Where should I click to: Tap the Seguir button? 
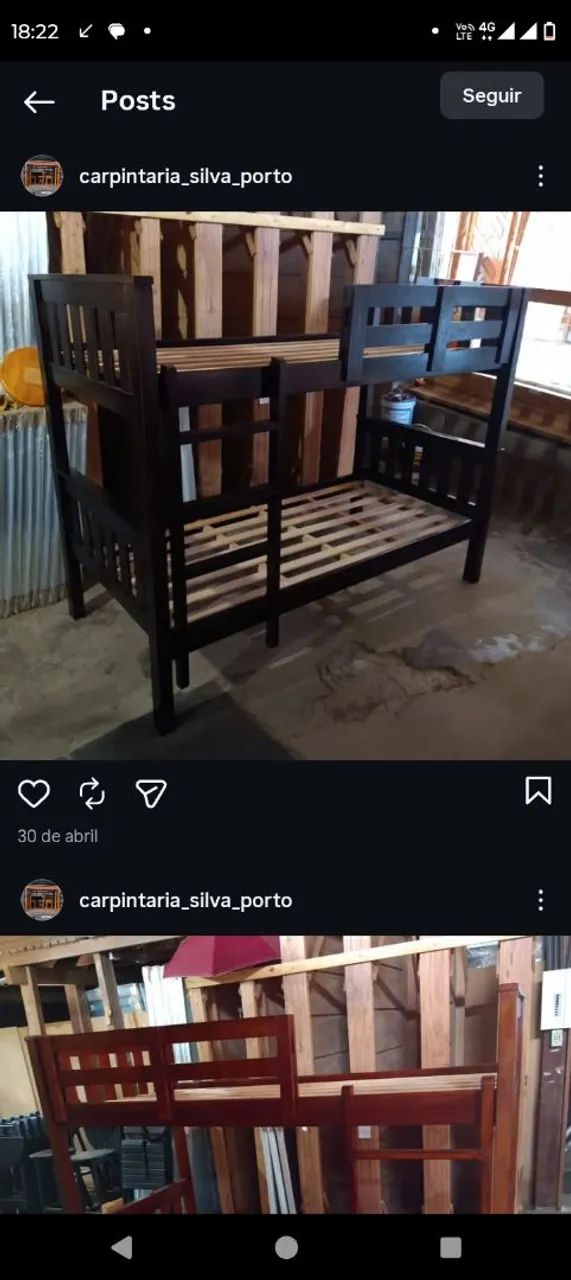click(x=492, y=96)
